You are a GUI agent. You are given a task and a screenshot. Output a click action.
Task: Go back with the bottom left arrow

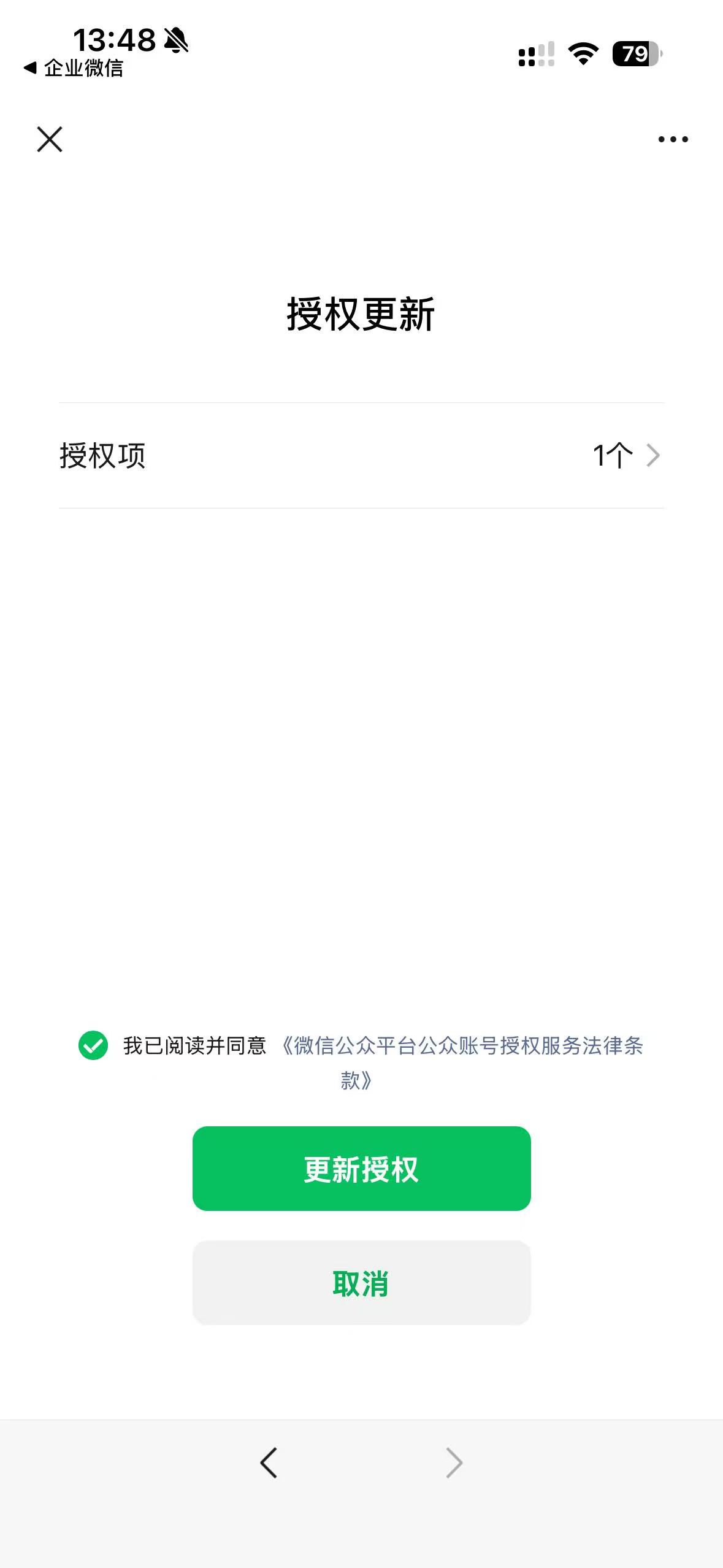coord(269,1462)
